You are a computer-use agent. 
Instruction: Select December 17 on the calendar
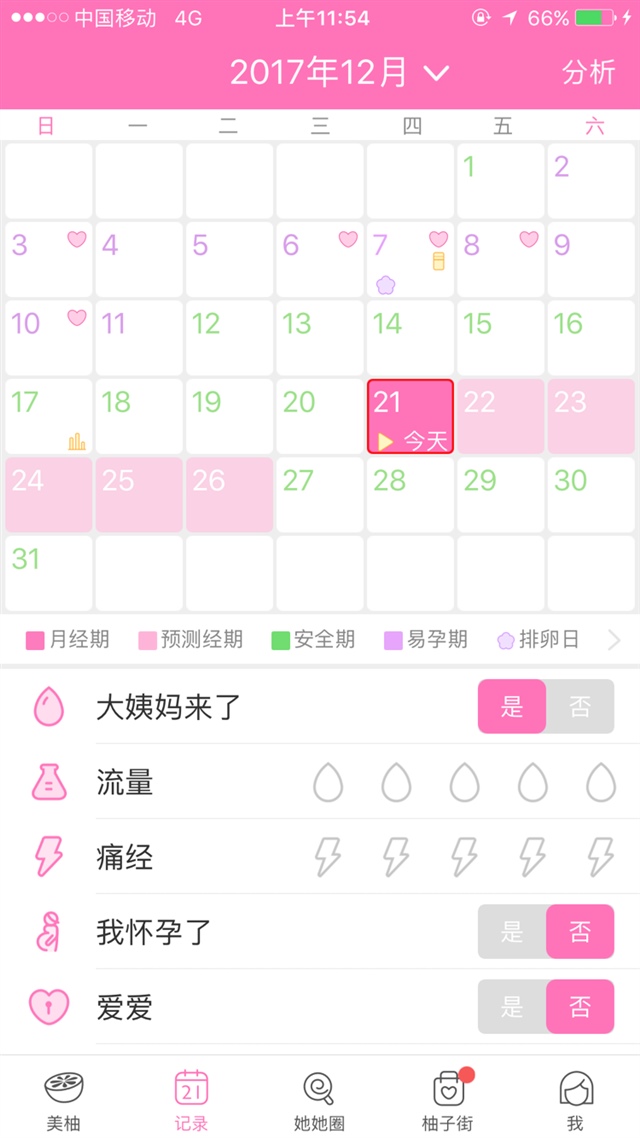[x=48, y=416]
